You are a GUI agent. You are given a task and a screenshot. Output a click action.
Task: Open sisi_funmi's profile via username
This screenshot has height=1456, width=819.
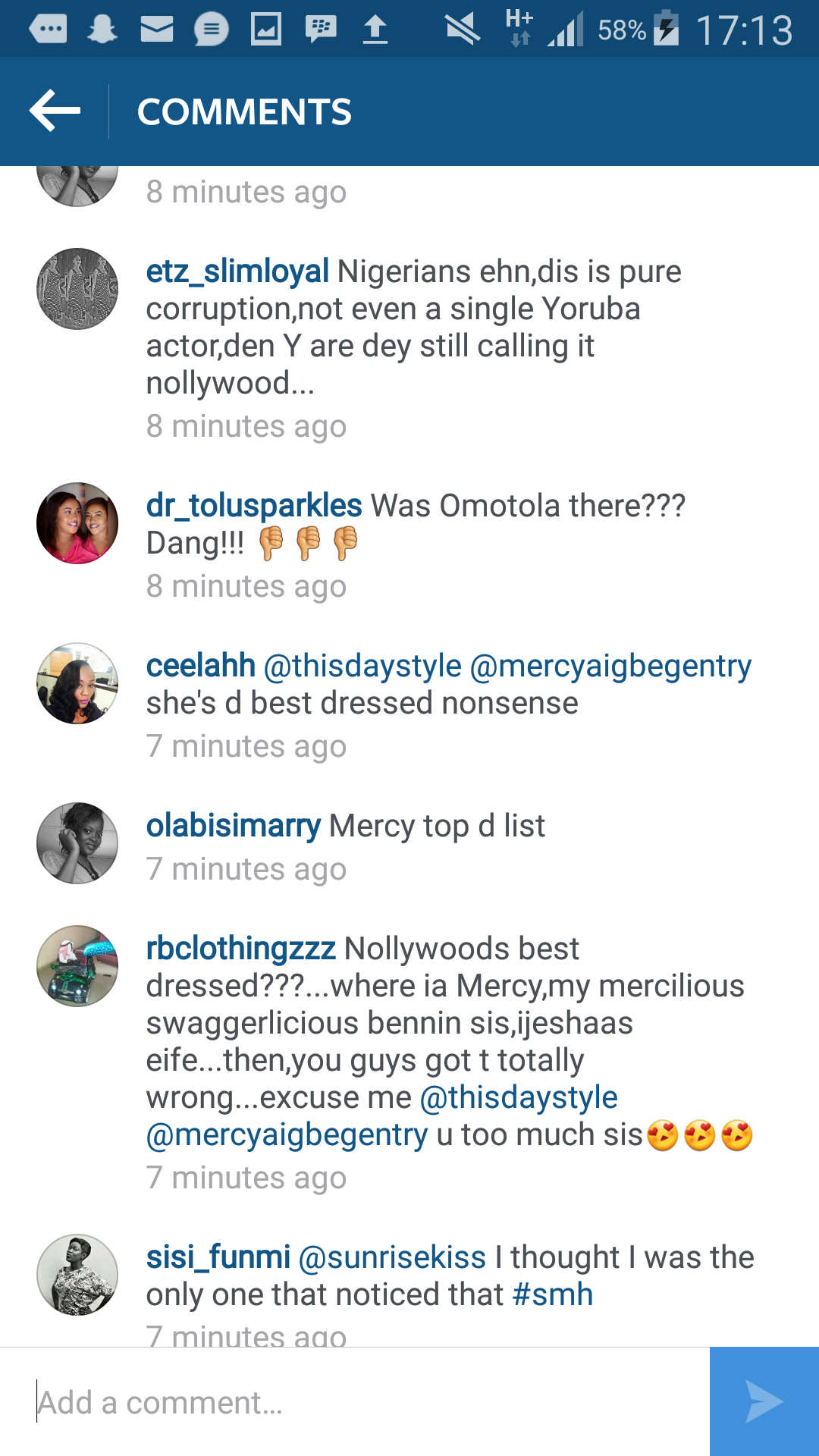pos(218,1257)
